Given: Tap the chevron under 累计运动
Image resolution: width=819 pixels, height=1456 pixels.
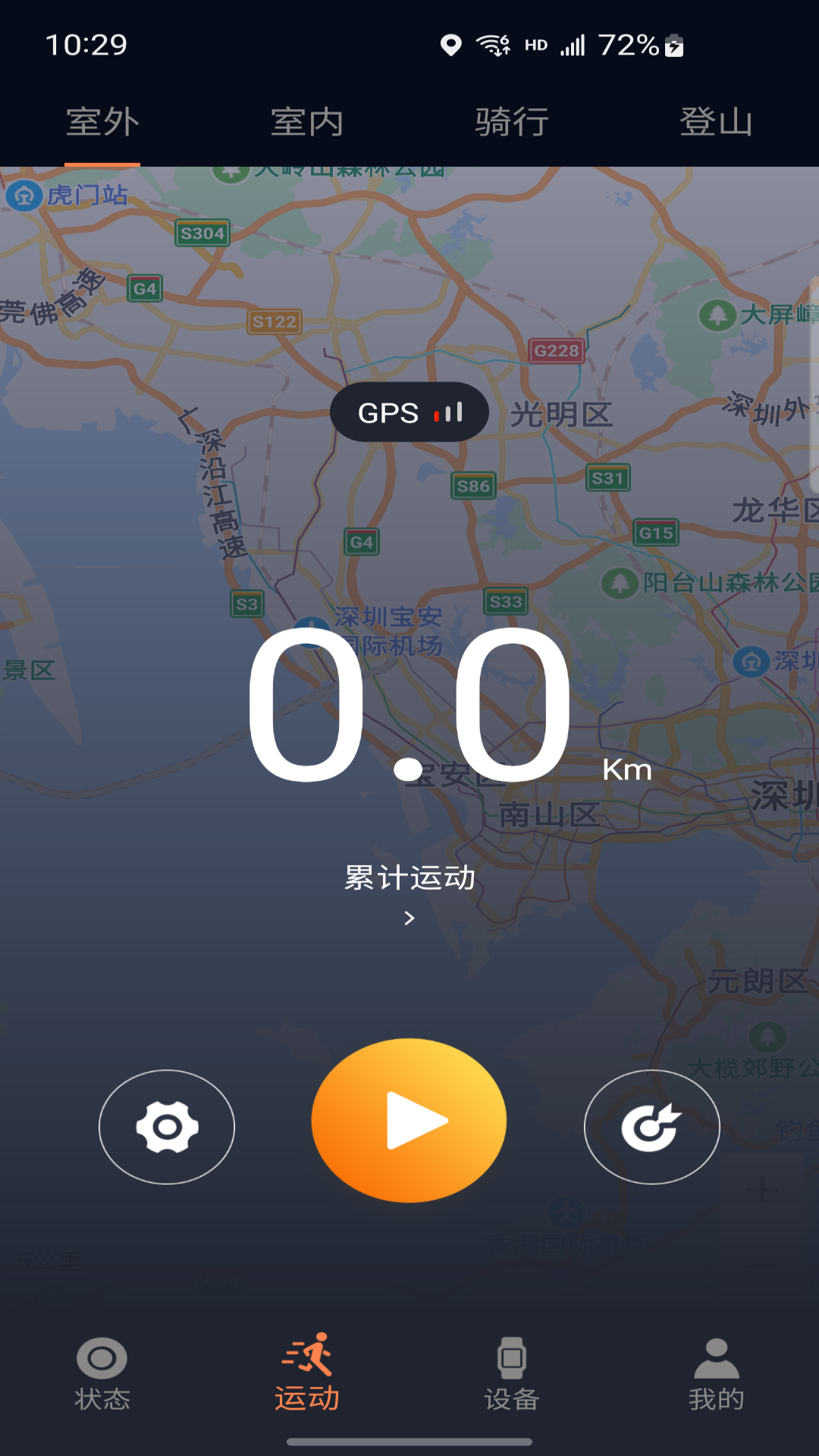Looking at the screenshot, I should (409, 918).
